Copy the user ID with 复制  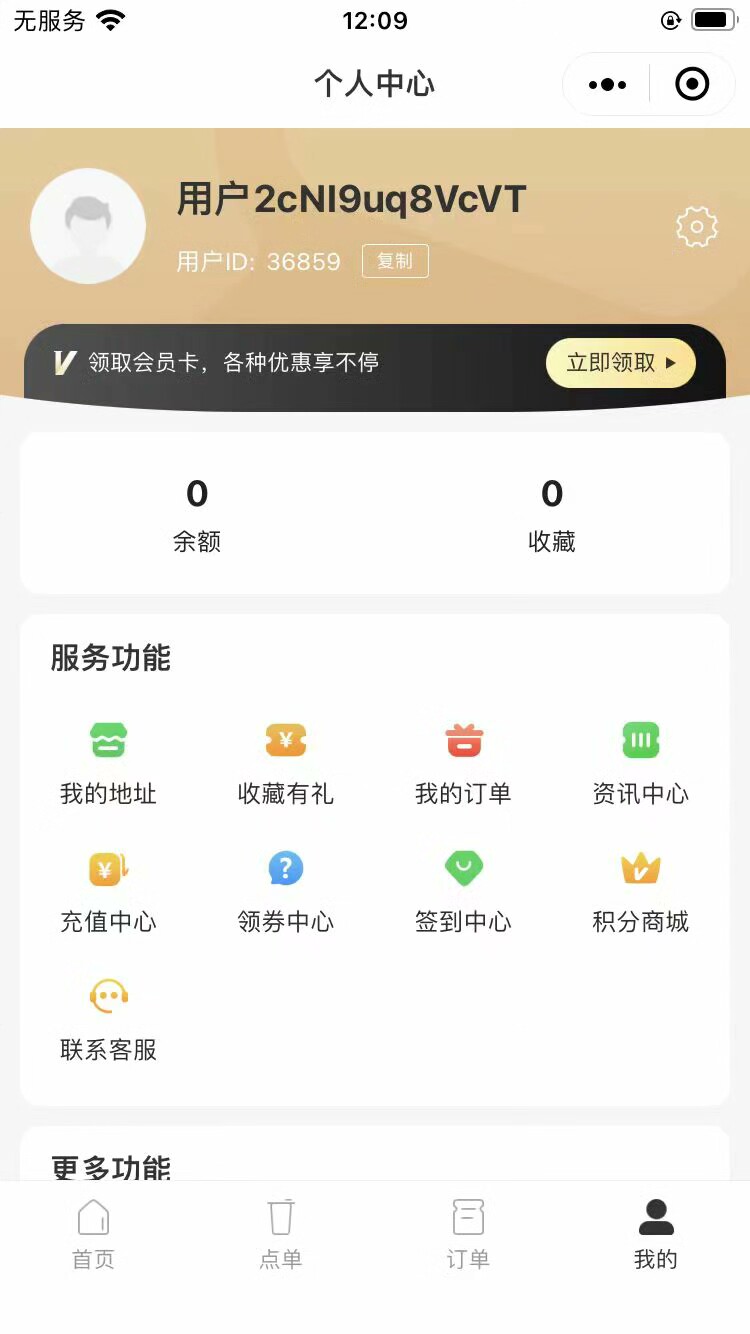click(395, 261)
